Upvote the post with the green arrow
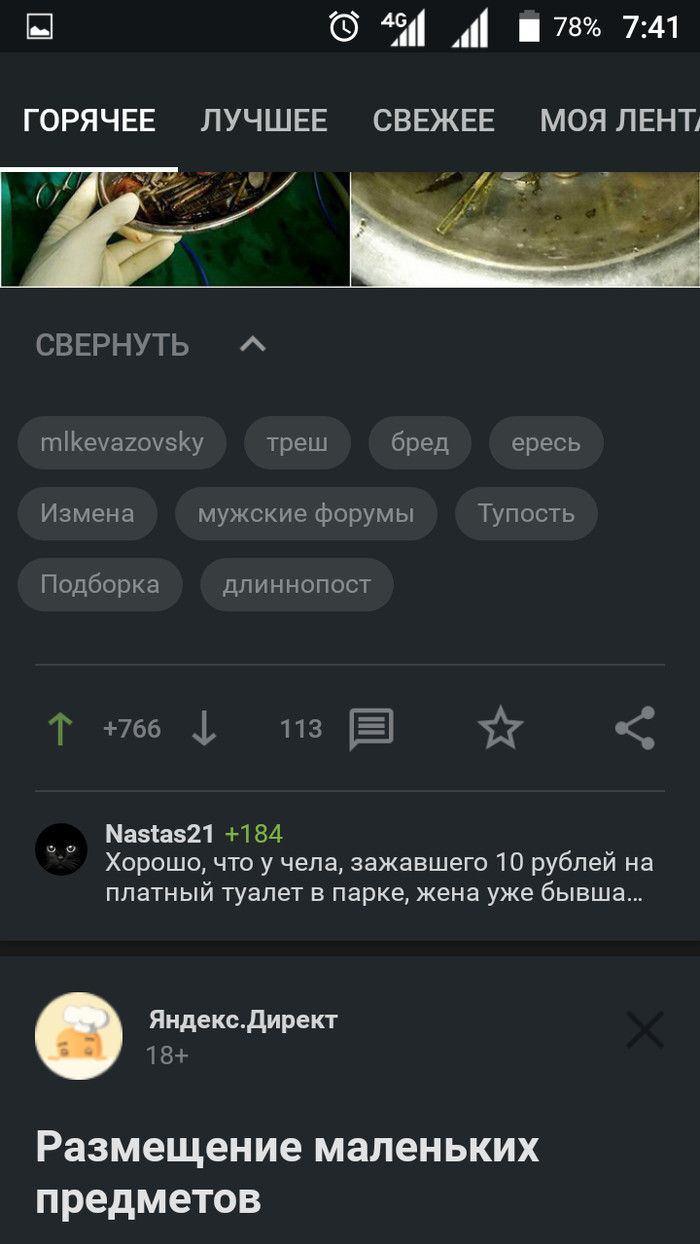Viewport: 700px width, 1244px height. point(60,728)
